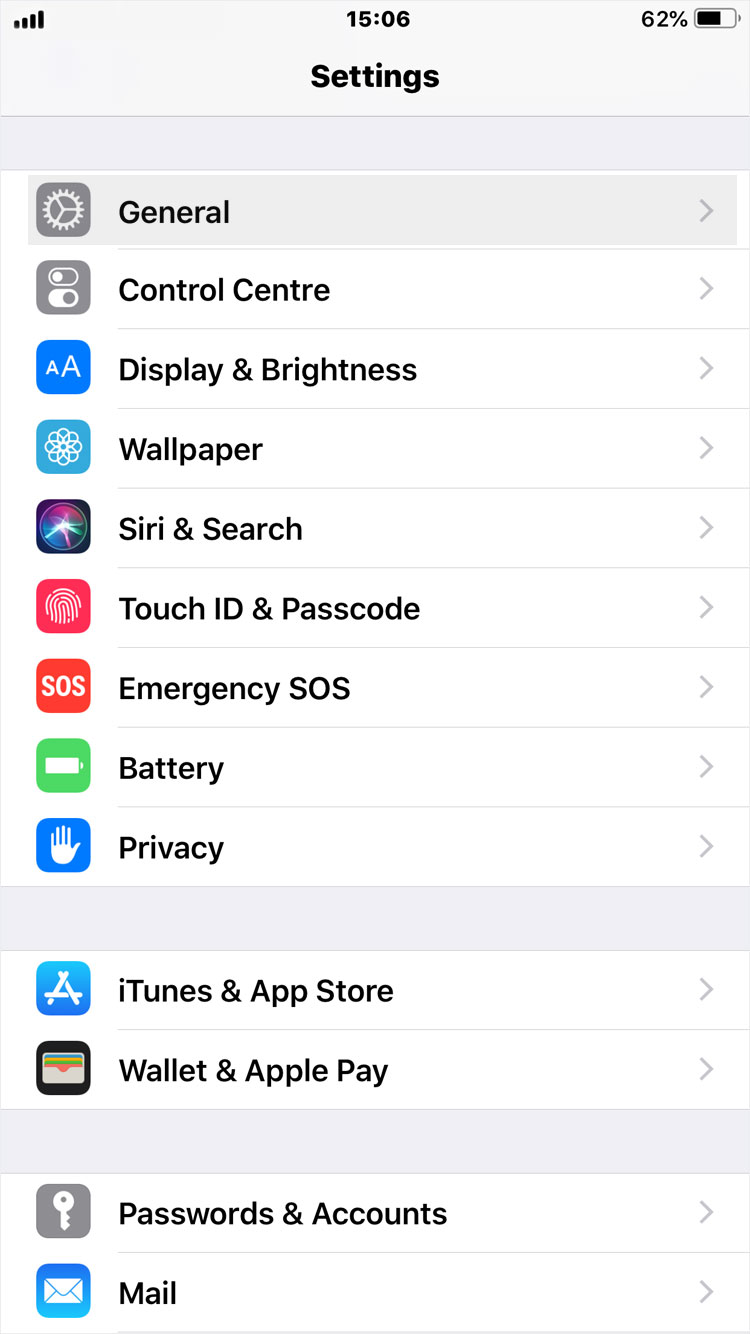750x1334 pixels.
Task: View Battery settings
Action: point(375,767)
